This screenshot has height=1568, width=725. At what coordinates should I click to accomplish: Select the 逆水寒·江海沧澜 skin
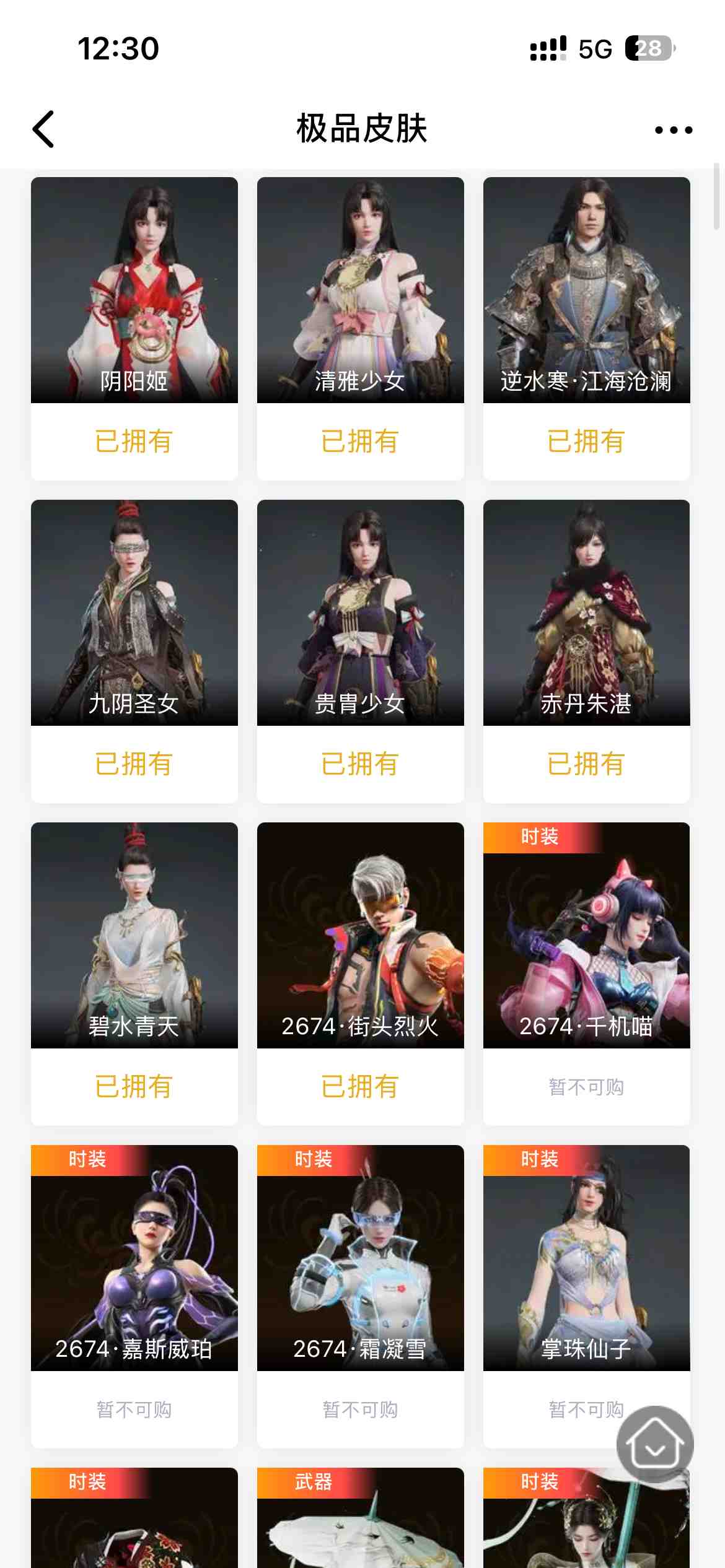586,291
